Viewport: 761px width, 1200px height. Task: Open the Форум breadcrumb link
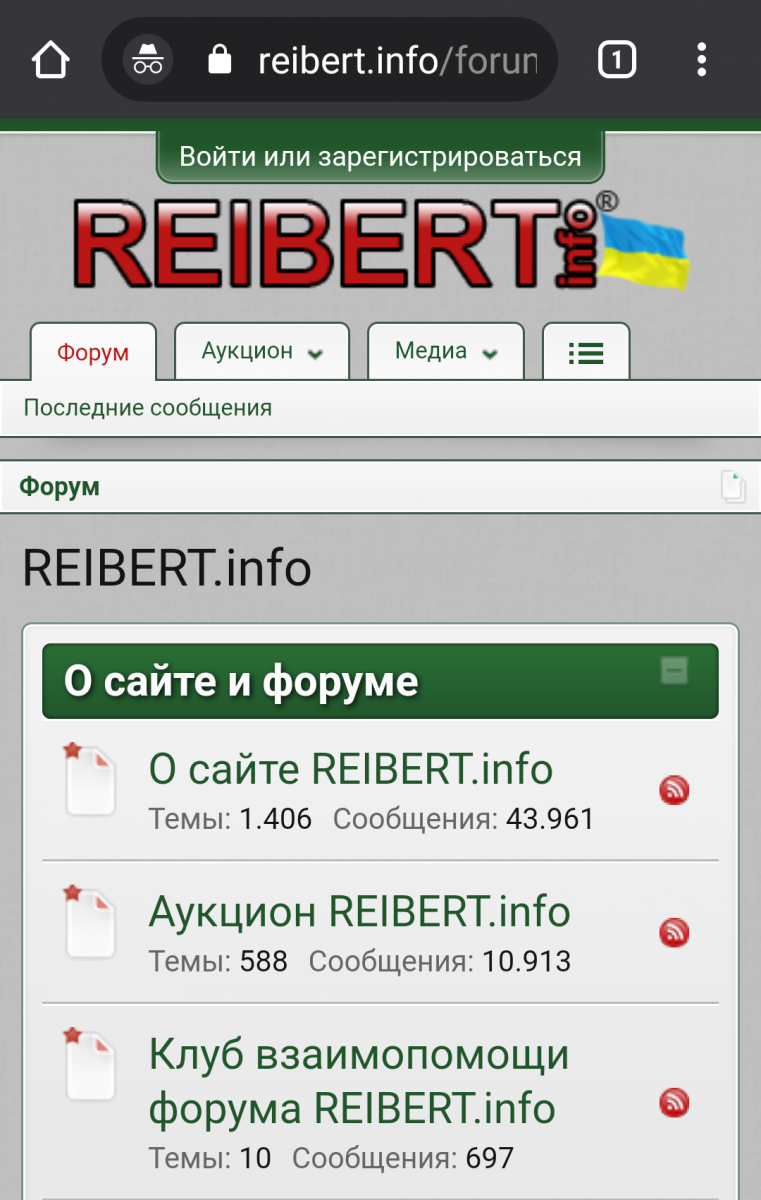click(60, 487)
